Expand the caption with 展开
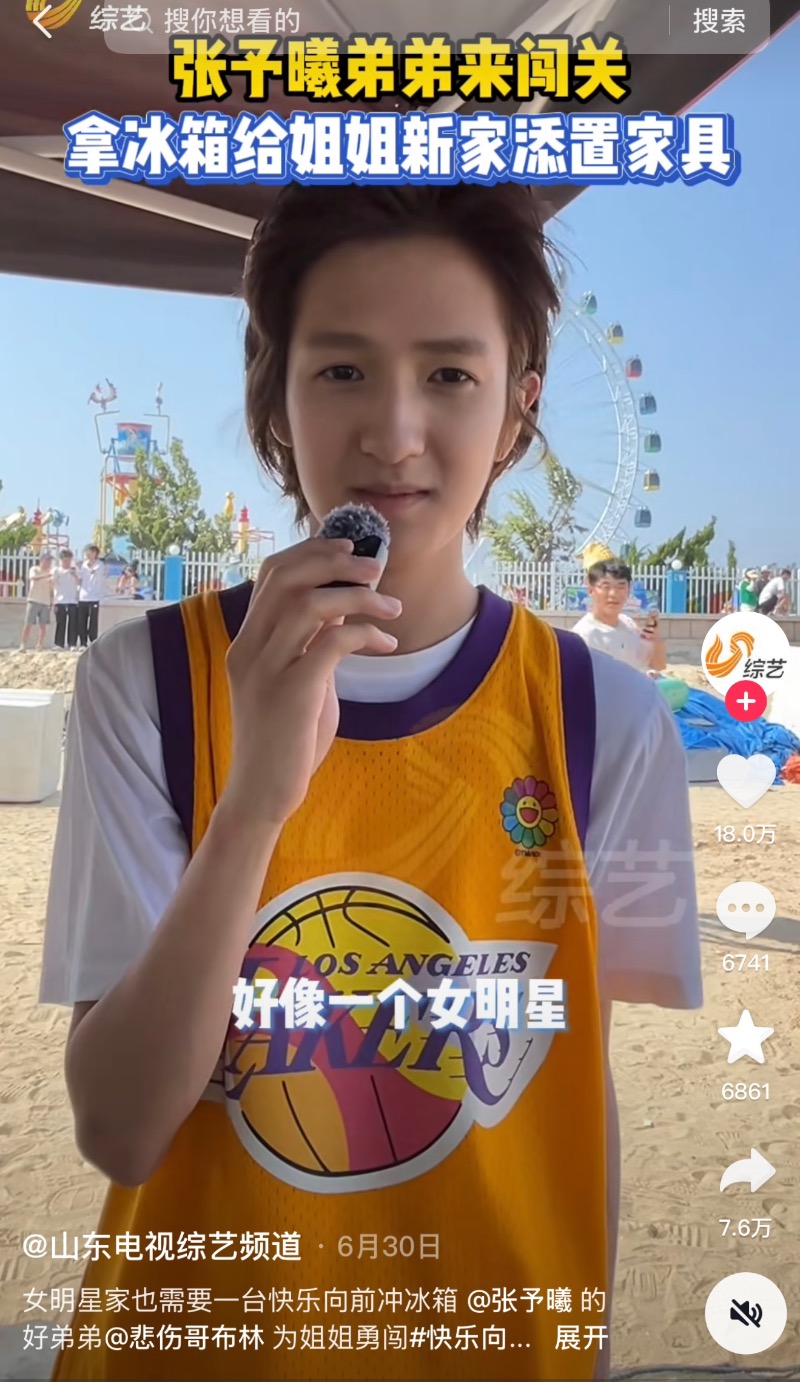 (581, 1338)
